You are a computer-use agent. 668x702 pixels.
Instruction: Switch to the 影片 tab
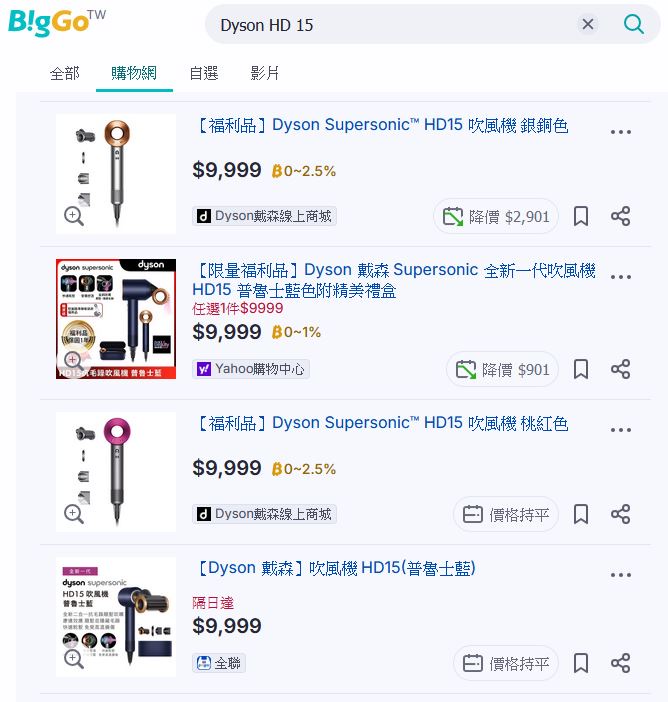[x=265, y=73]
